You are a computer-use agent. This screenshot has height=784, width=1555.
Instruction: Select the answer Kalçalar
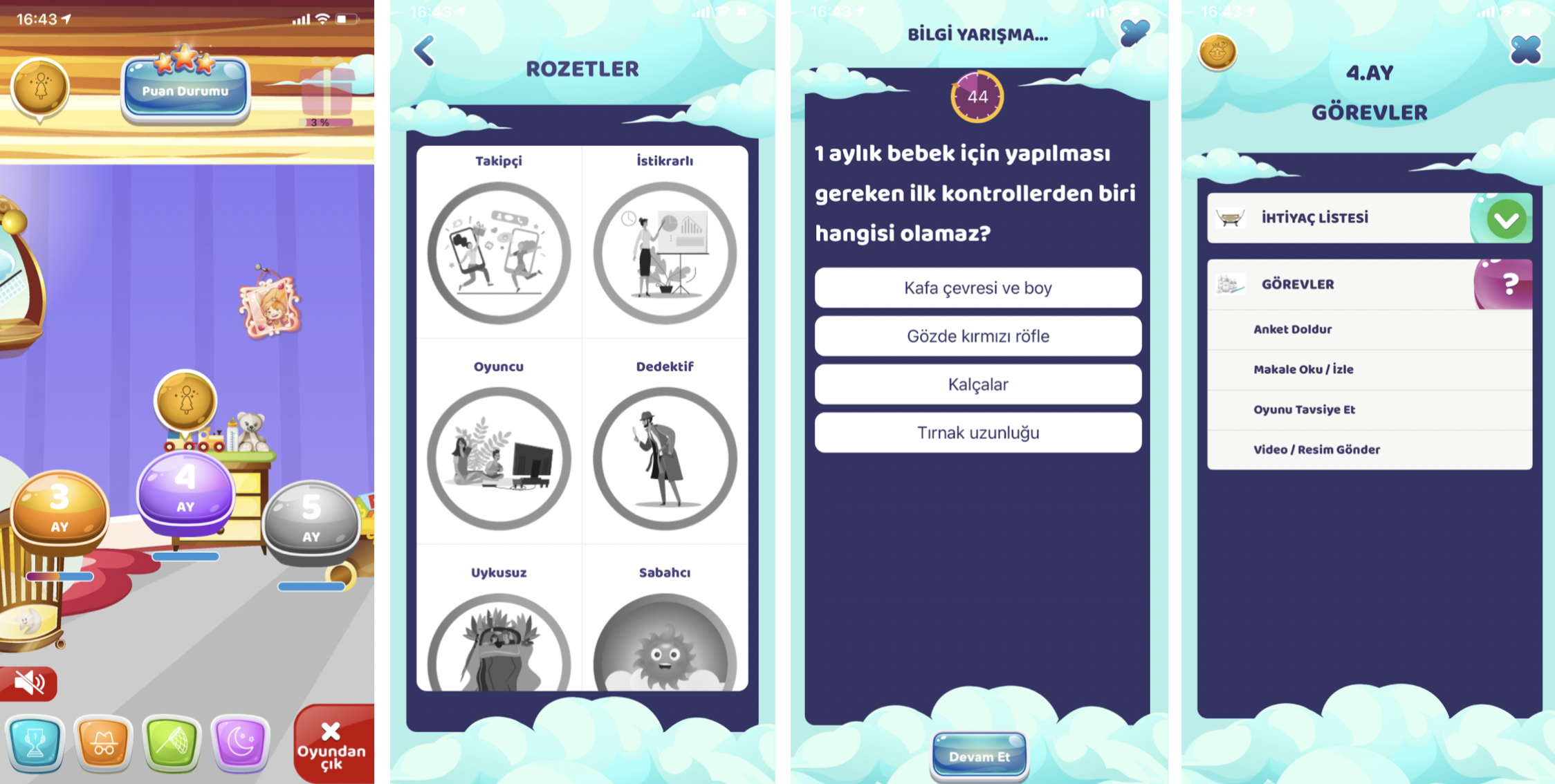[977, 384]
